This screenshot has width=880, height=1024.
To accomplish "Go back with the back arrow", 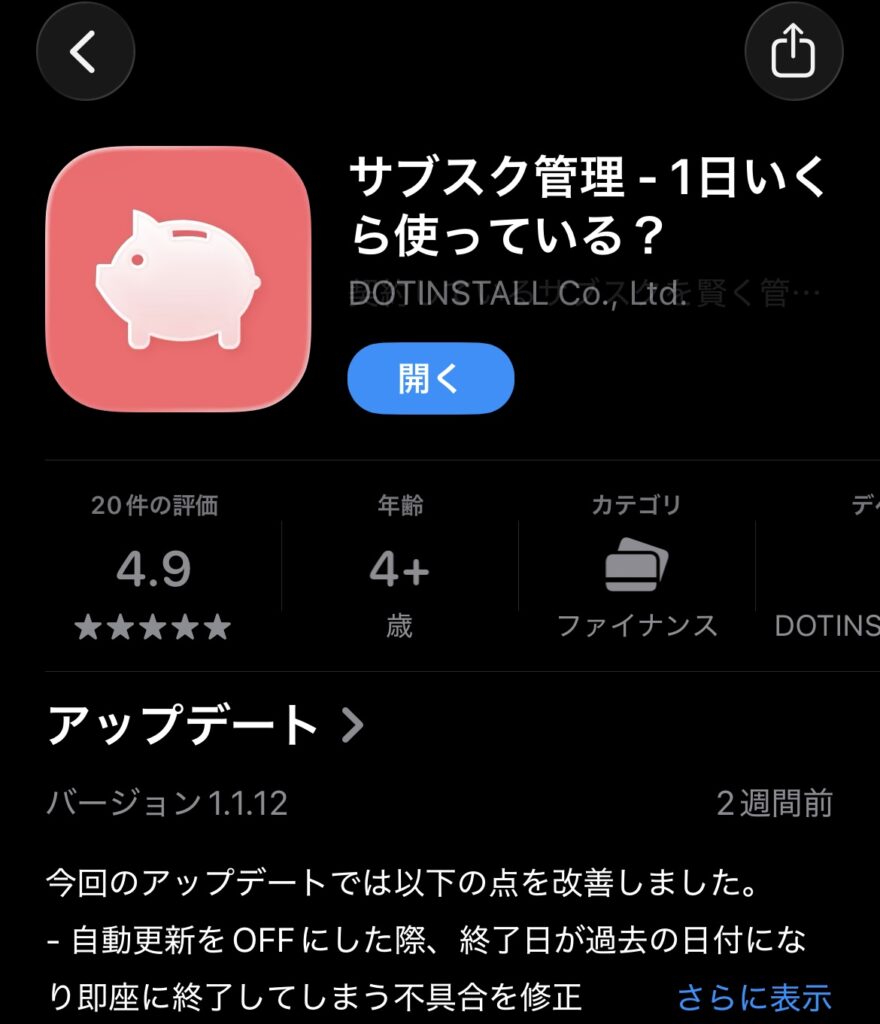I will click(84, 51).
